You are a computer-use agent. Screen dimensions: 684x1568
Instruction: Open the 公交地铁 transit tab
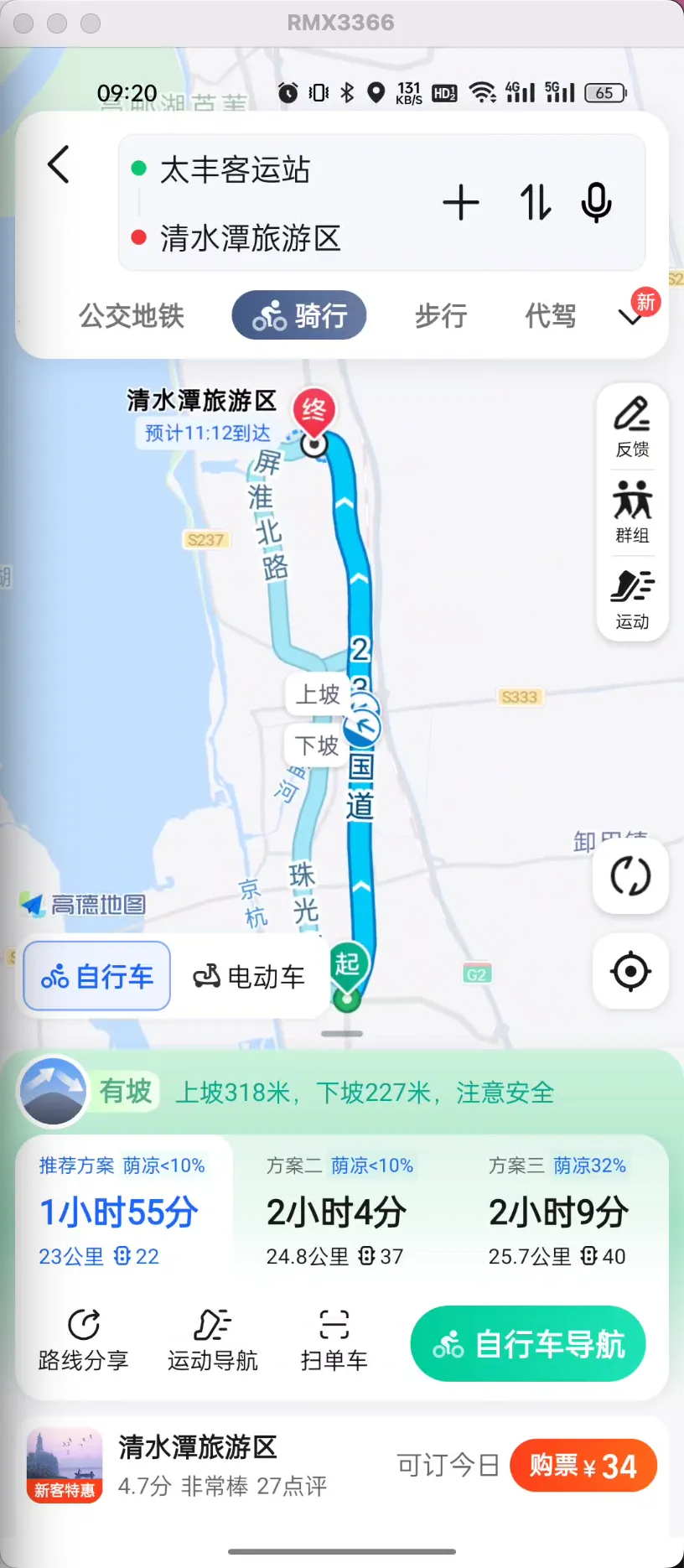[131, 316]
